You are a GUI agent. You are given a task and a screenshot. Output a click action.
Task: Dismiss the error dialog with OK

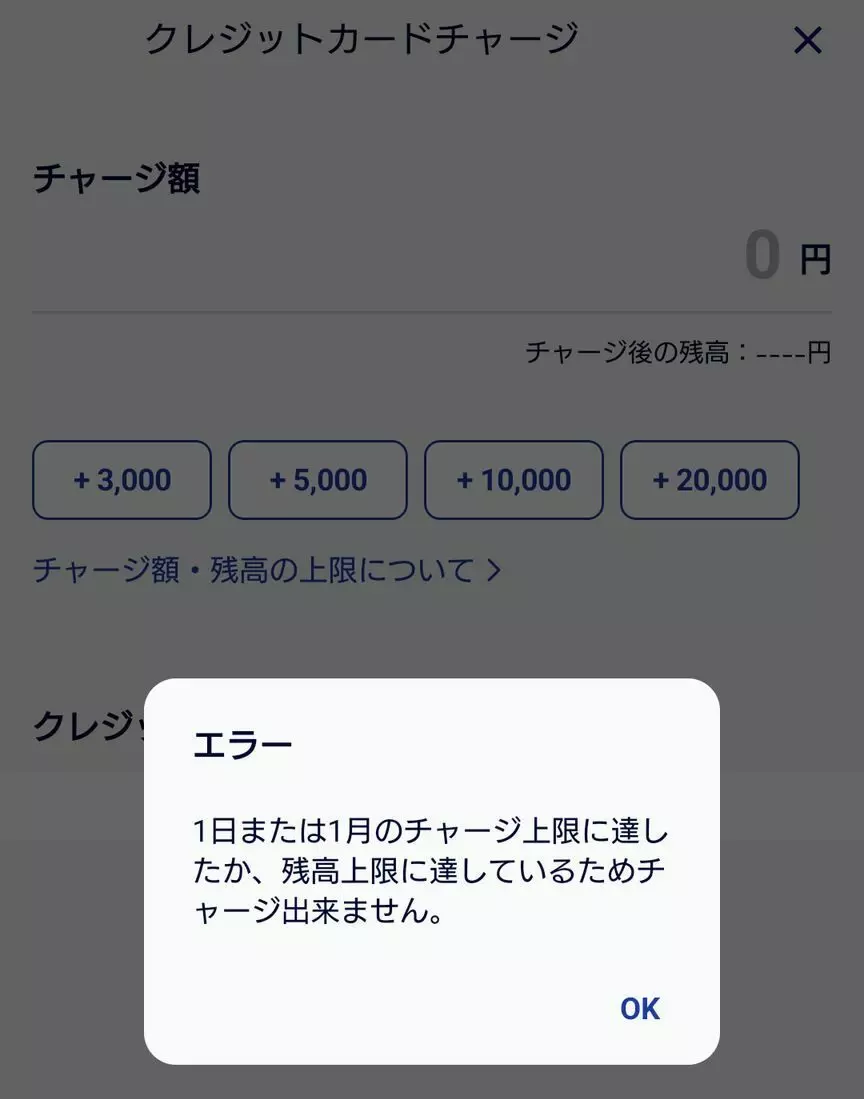pos(640,1008)
